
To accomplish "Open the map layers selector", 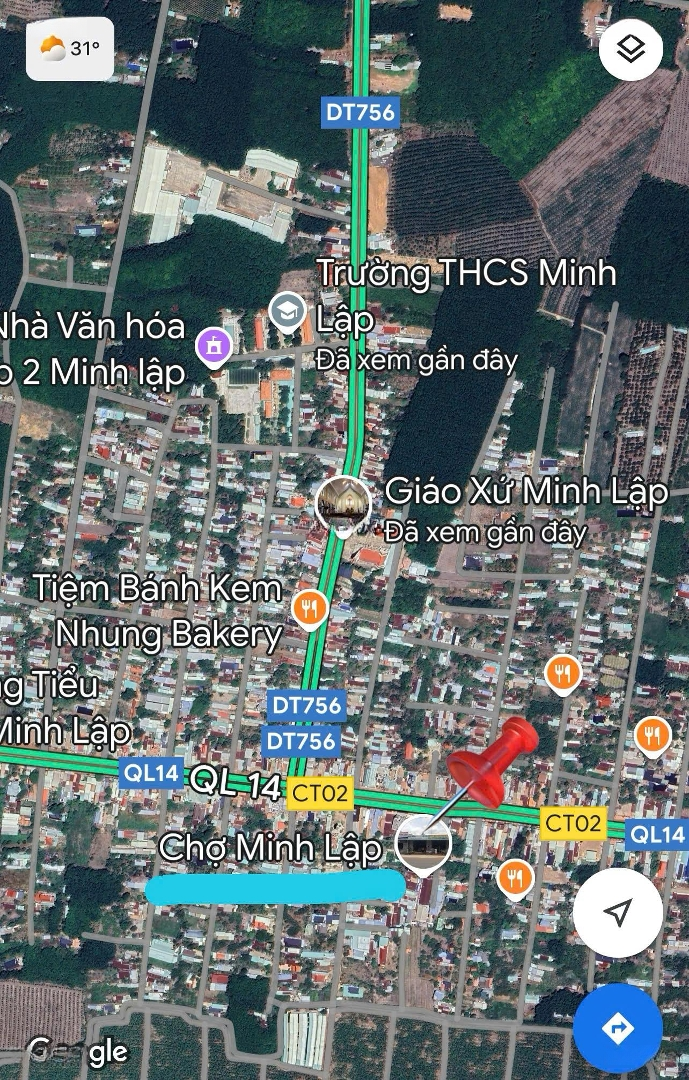I will point(631,49).
